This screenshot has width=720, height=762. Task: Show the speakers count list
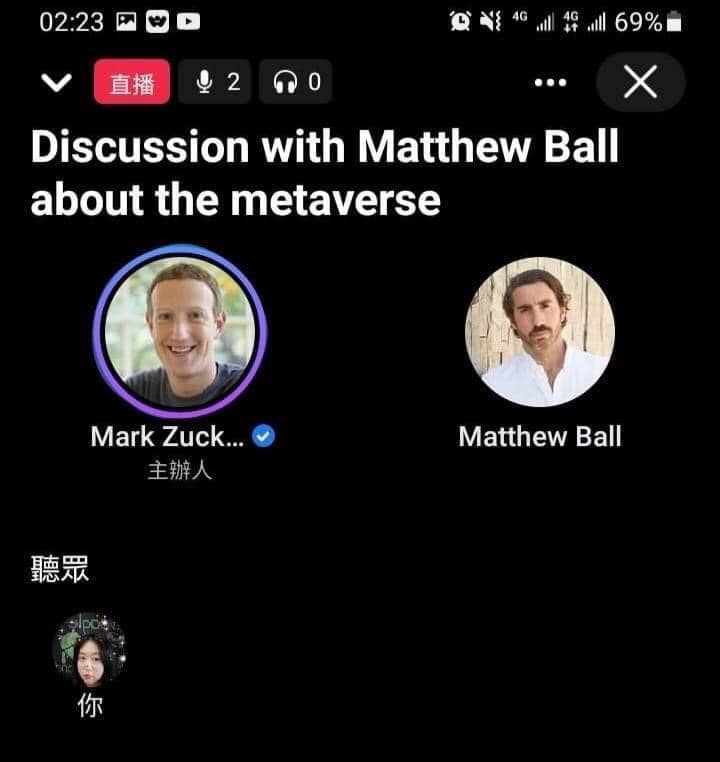218,83
